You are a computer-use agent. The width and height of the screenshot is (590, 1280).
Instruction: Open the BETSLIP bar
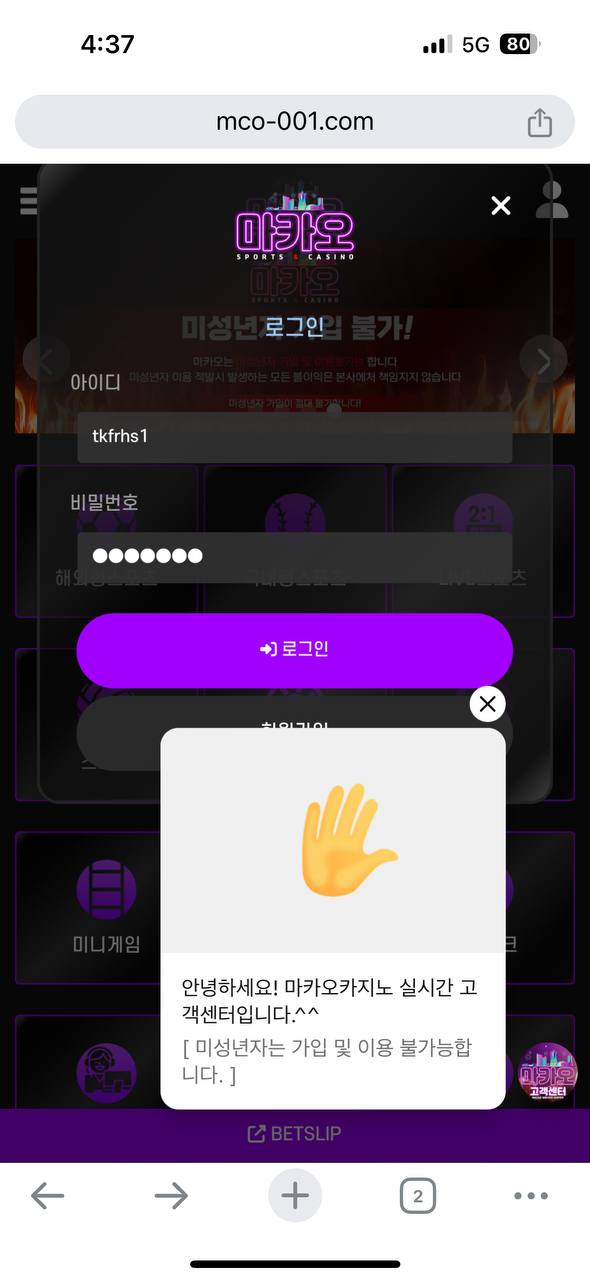tap(295, 1134)
